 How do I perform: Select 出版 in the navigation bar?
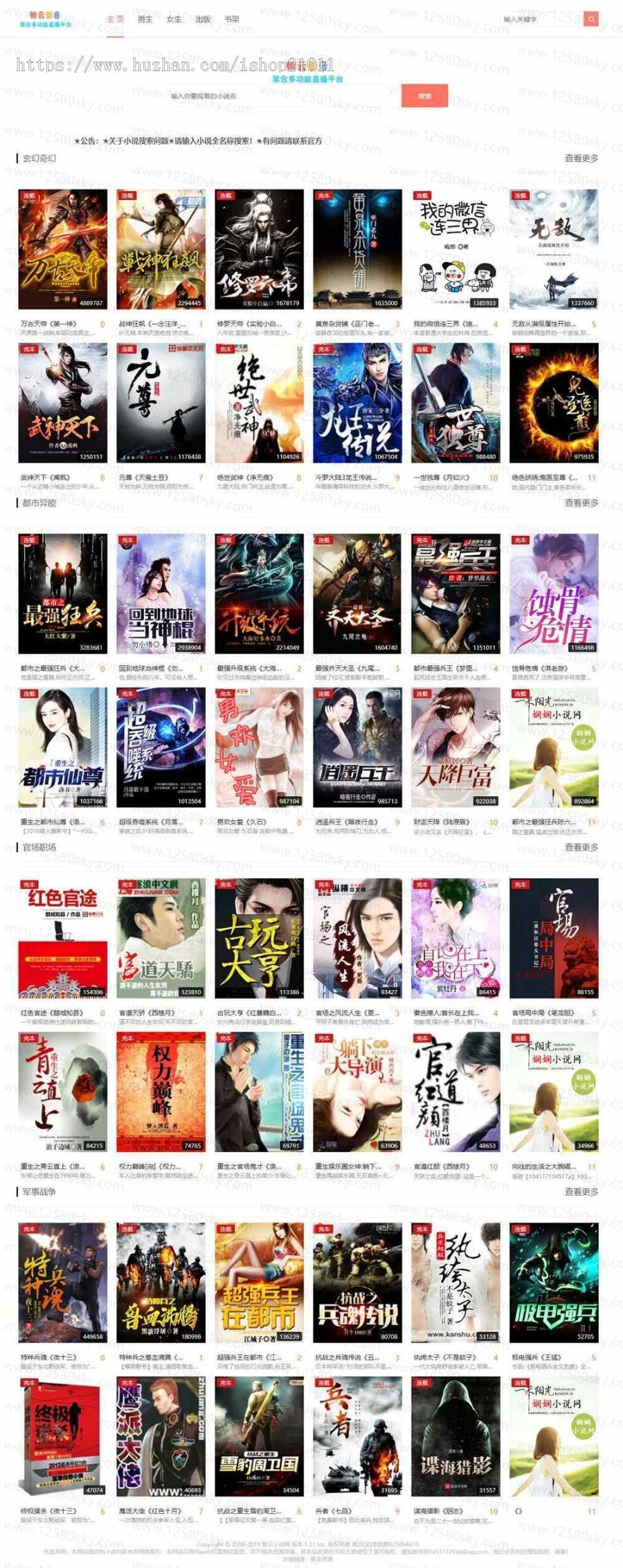pyautogui.click(x=202, y=19)
